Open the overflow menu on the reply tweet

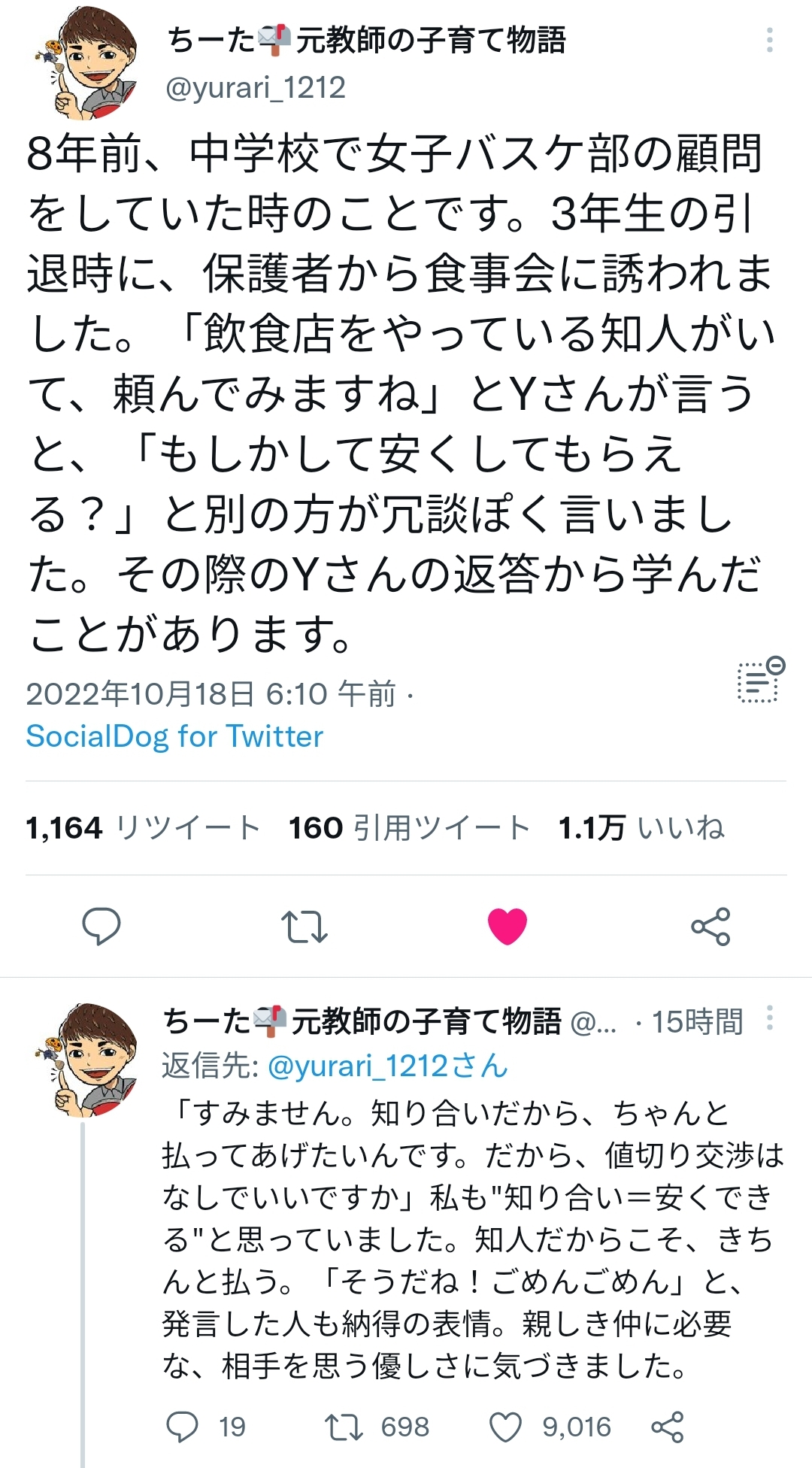769,1018
